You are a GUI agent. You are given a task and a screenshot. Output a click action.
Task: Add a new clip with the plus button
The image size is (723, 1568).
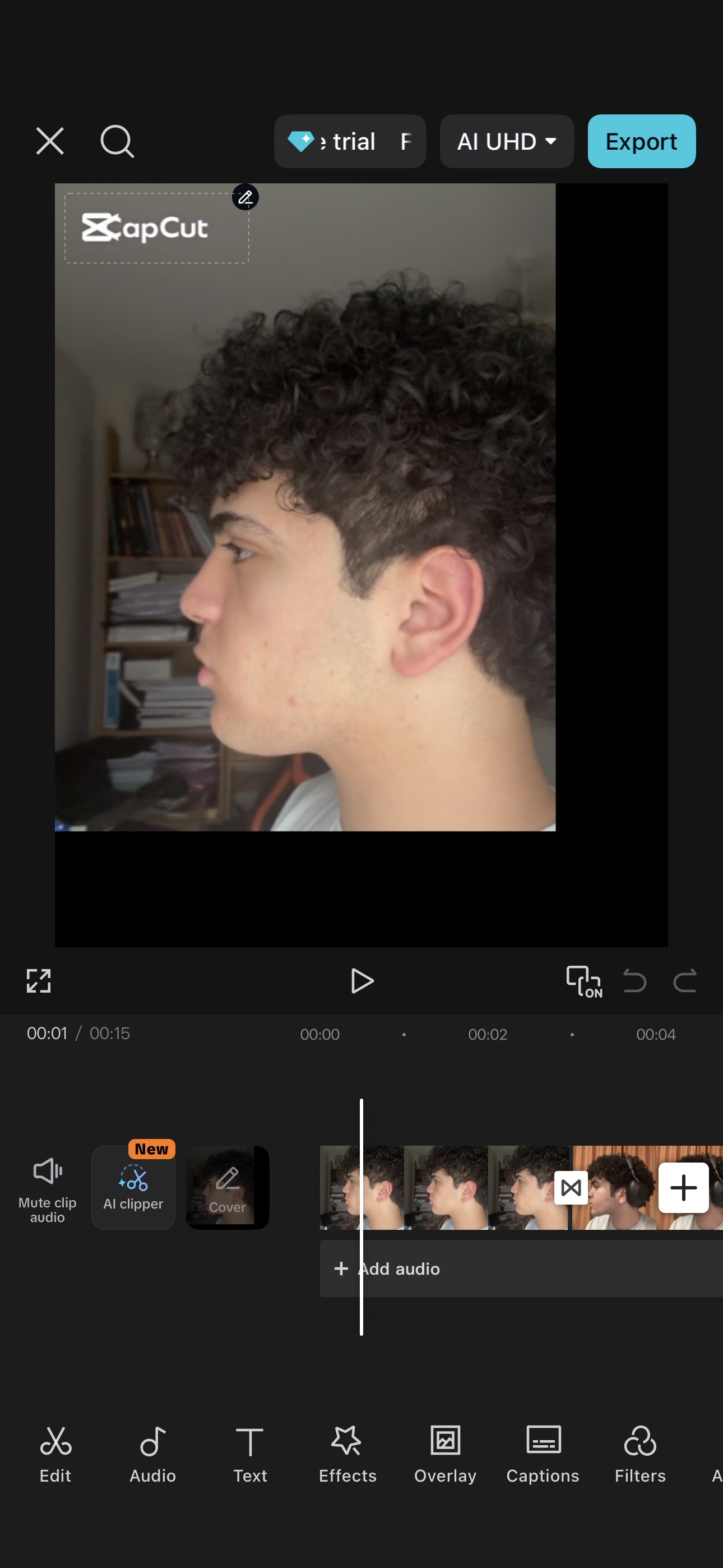[683, 1187]
